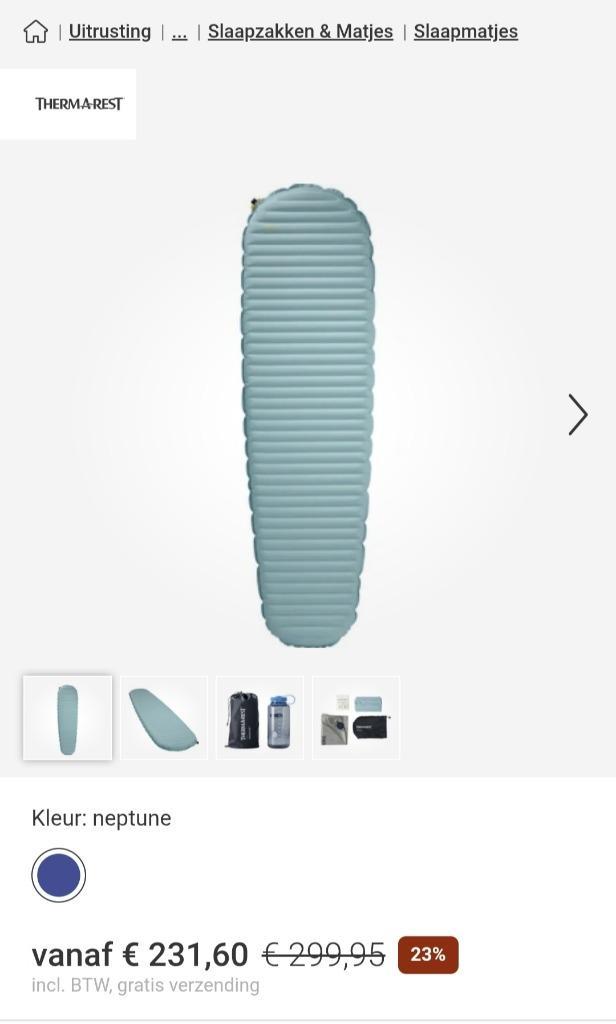Open the accessories kit thumbnail

pos(356,718)
